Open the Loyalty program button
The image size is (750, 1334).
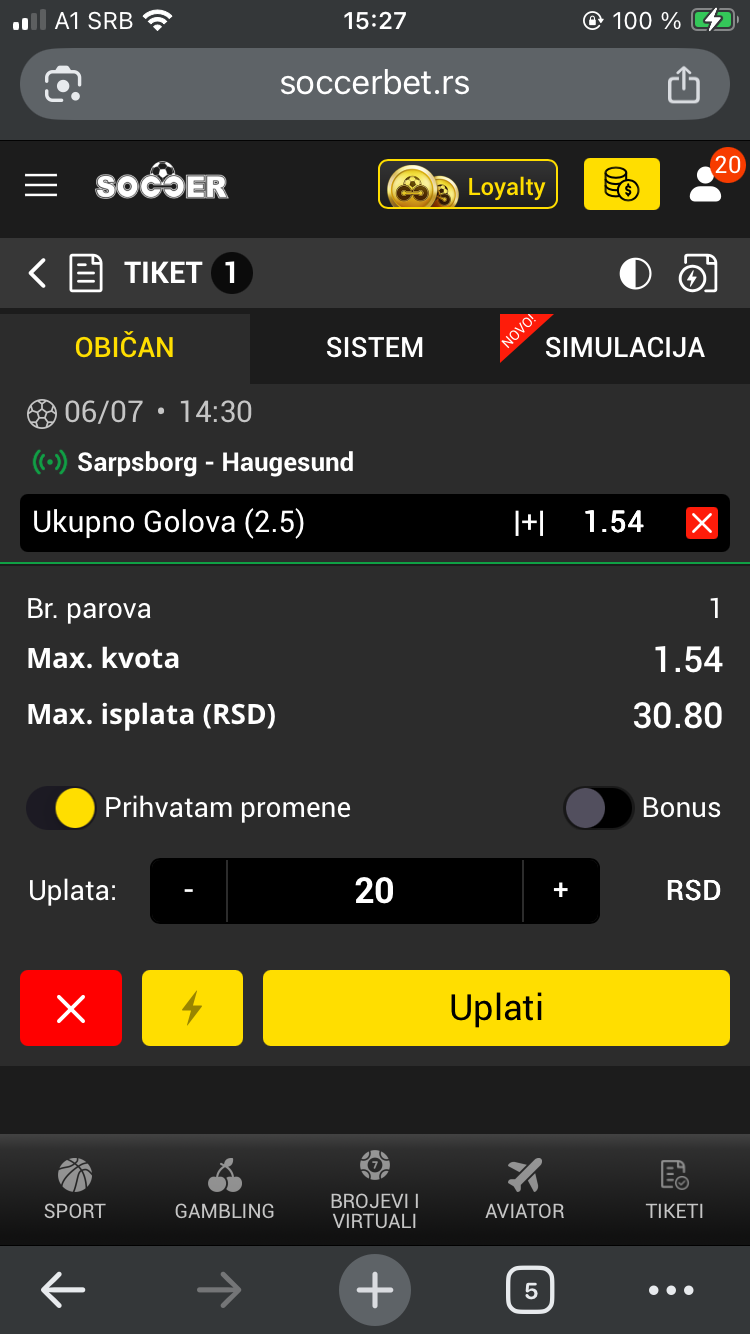click(467, 186)
